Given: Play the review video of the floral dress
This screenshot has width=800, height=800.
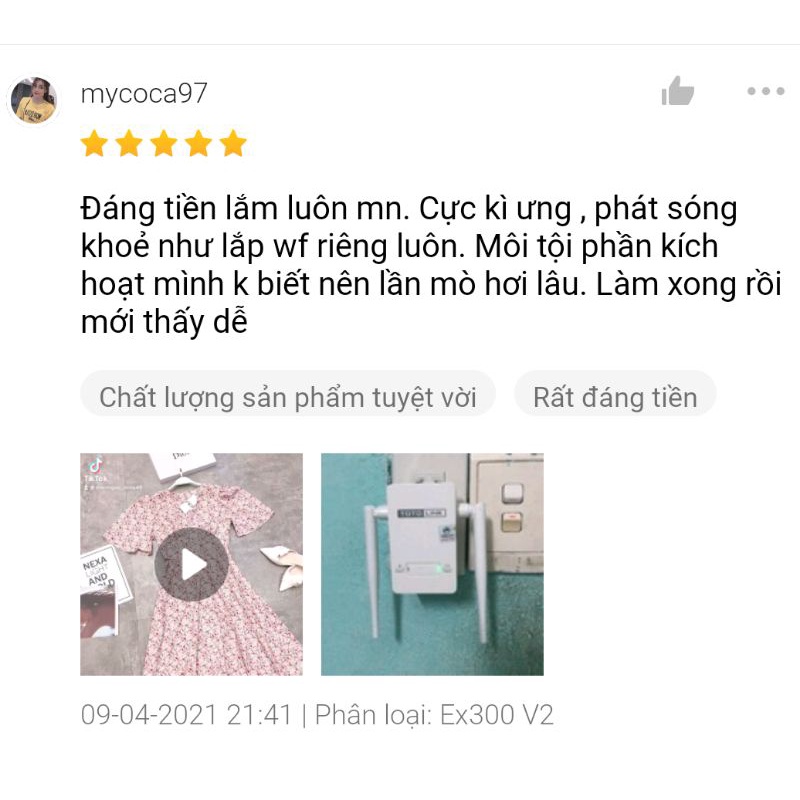Looking at the screenshot, I should pyautogui.click(x=192, y=565).
